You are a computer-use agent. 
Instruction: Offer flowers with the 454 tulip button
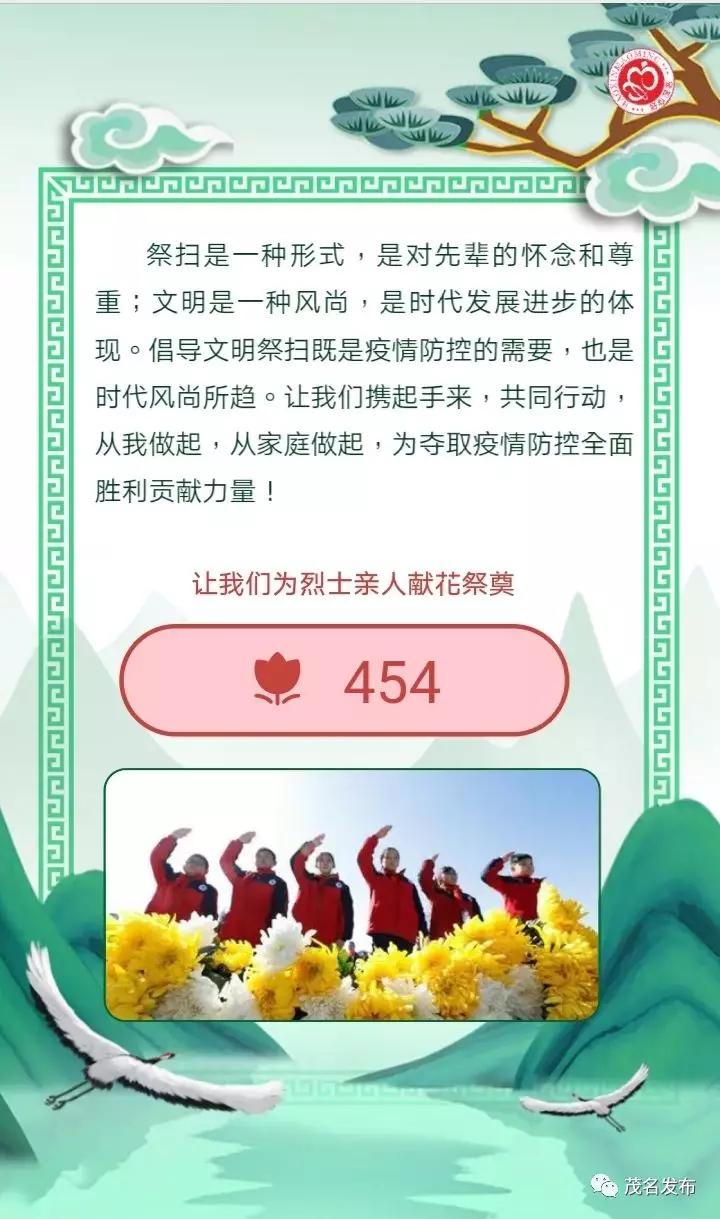point(344,681)
